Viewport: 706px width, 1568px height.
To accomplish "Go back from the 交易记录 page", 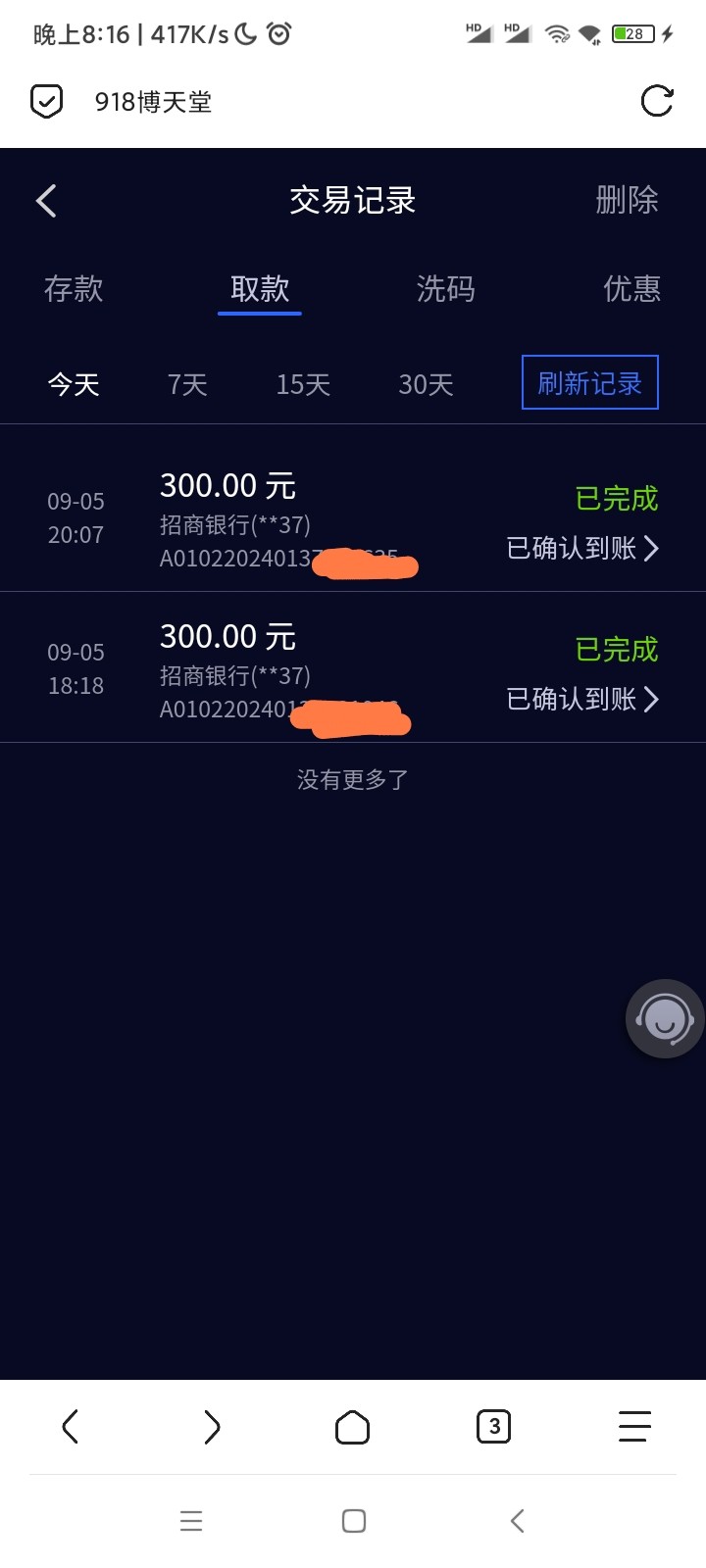I will pos(46,201).
